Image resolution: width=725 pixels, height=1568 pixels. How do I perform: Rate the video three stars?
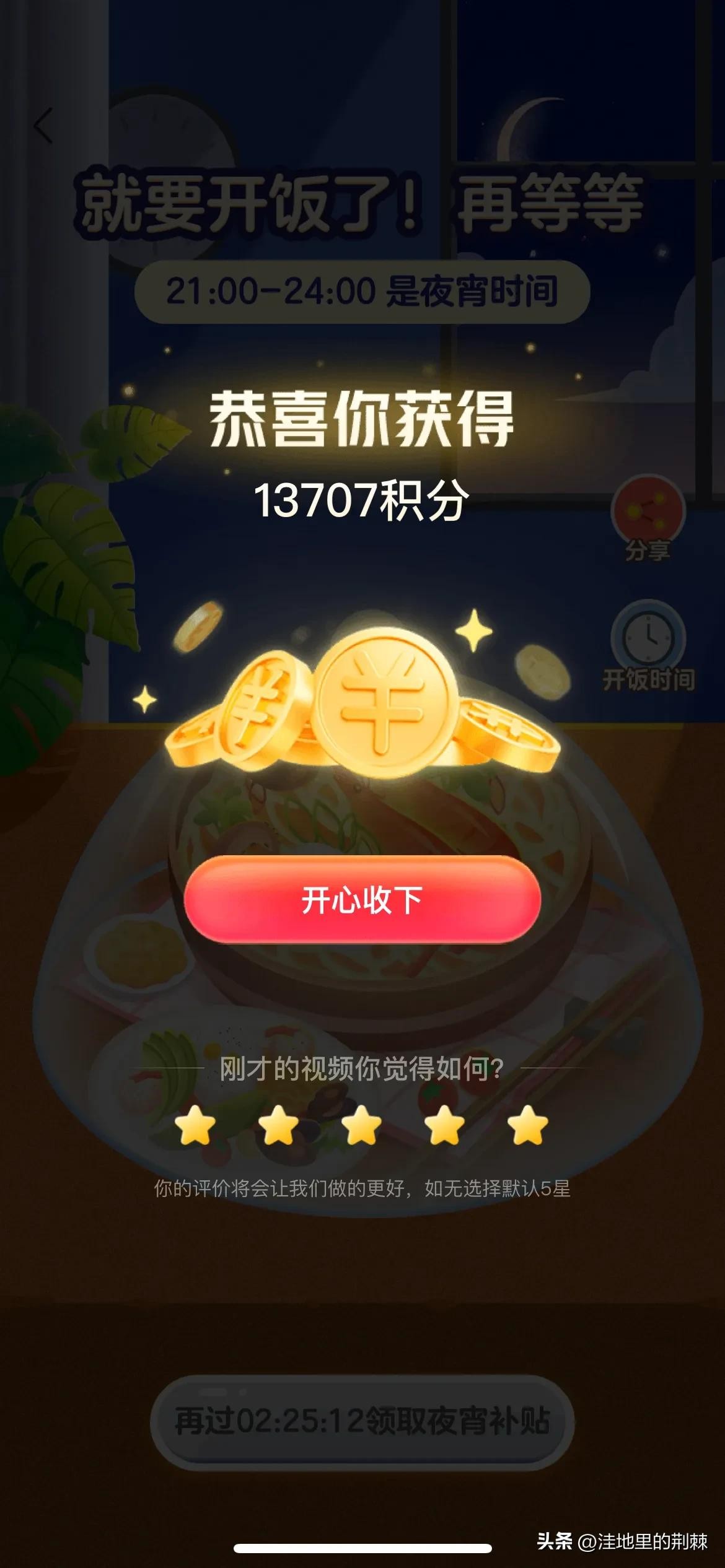click(x=361, y=1125)
